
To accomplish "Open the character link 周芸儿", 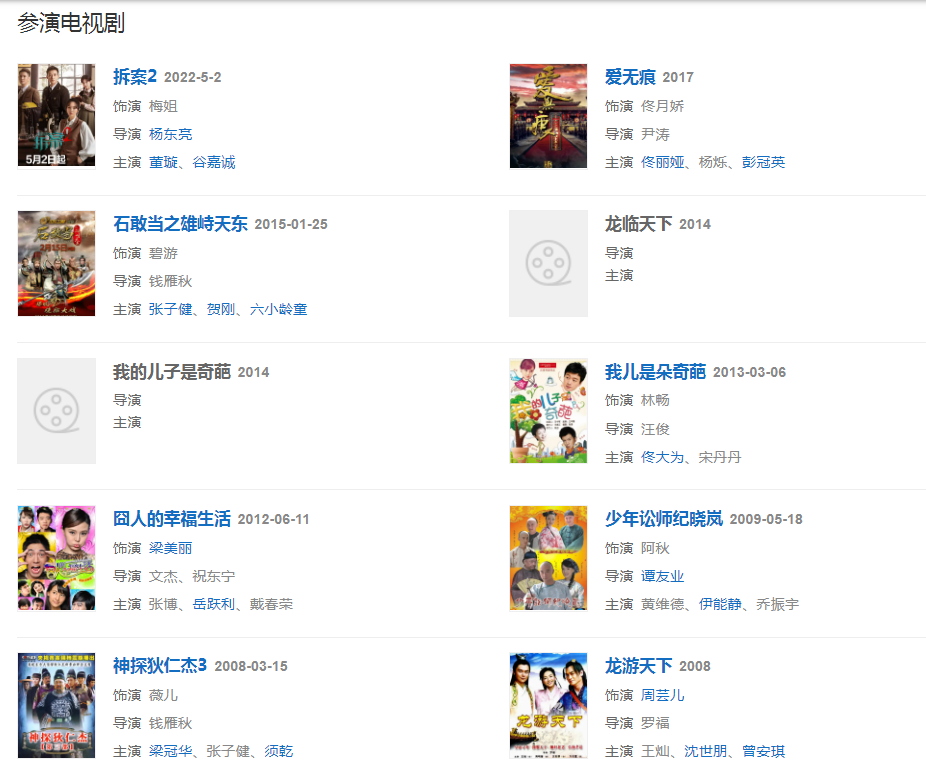I will pos(662,695).
